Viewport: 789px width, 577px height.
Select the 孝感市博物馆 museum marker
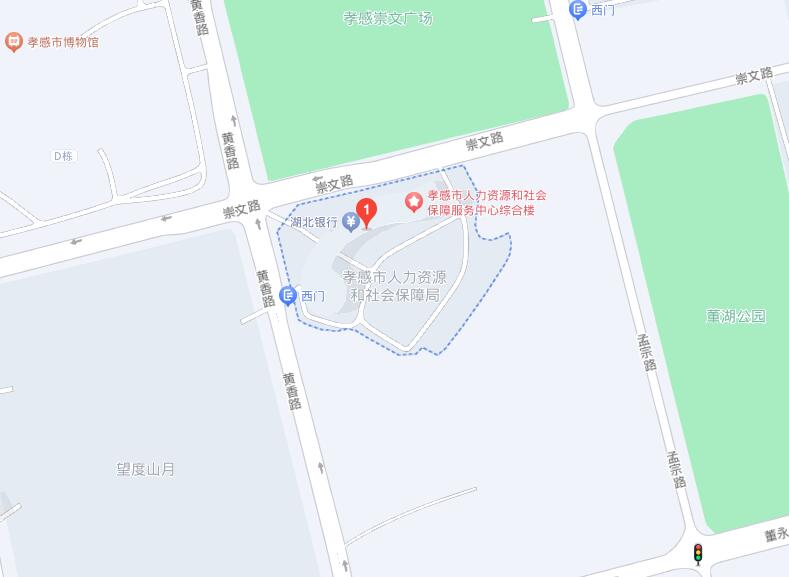pyautogui.click(x=14, y=41)
